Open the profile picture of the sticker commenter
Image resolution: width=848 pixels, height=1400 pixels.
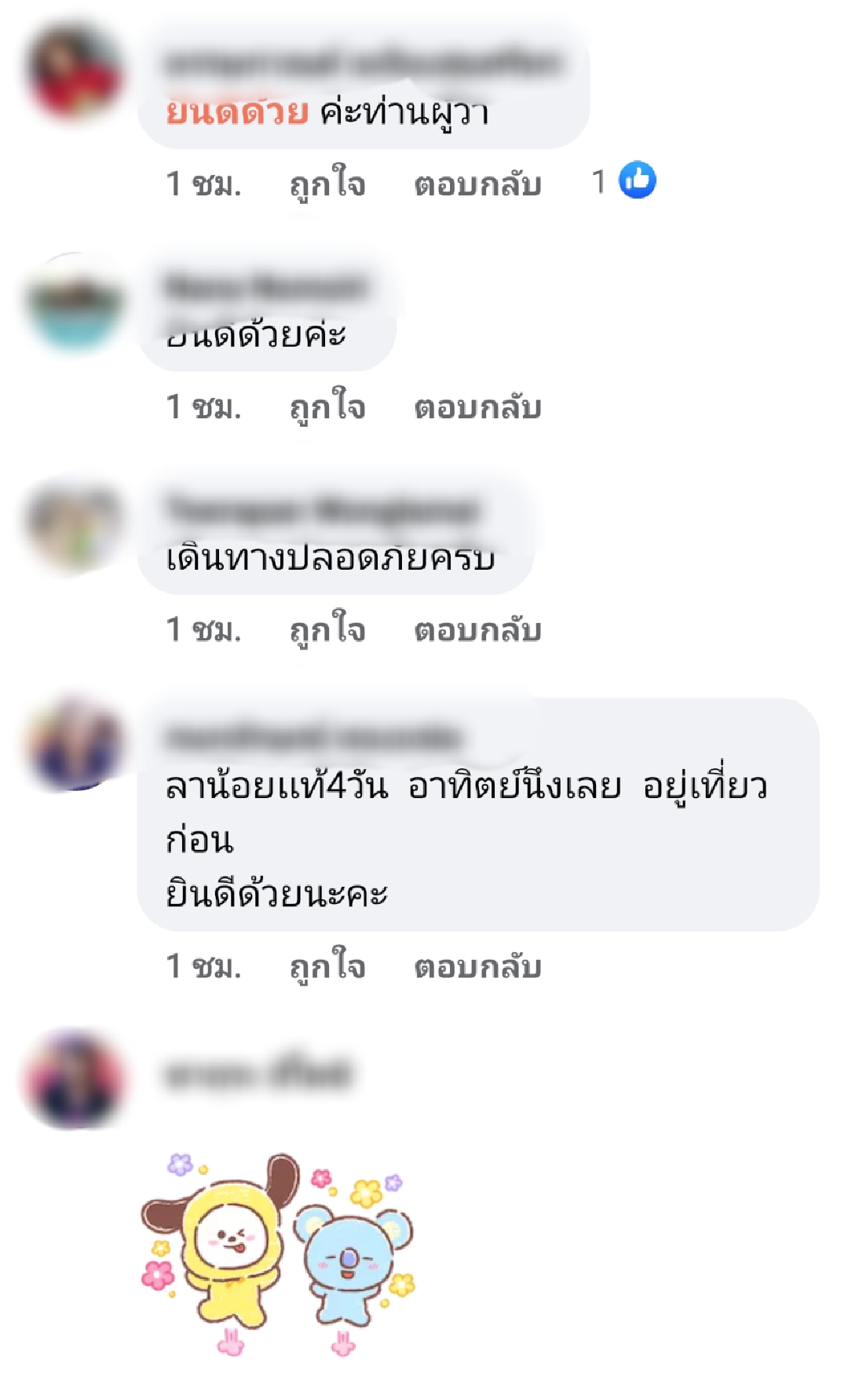(x=75, y=1080)
